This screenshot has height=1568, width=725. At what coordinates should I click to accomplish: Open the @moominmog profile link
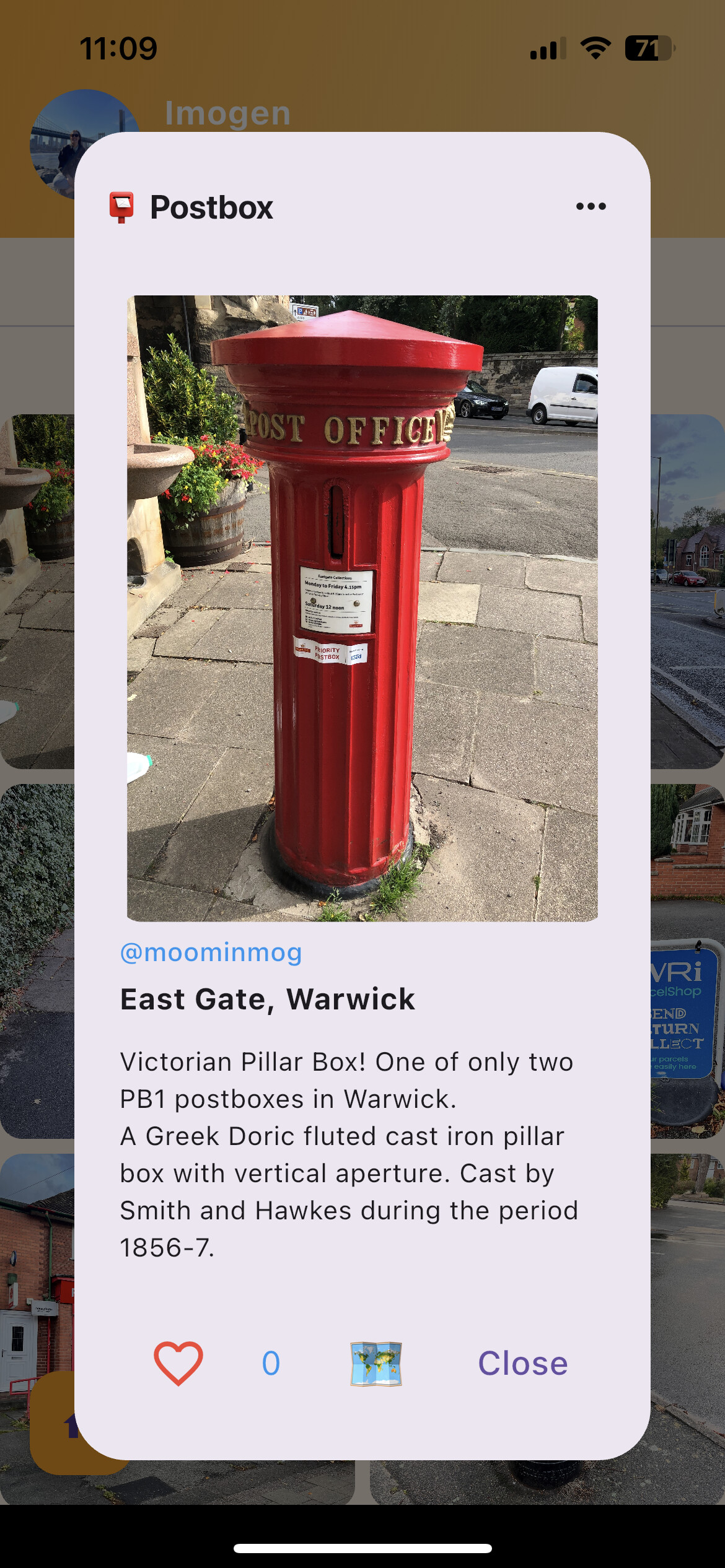211,952
